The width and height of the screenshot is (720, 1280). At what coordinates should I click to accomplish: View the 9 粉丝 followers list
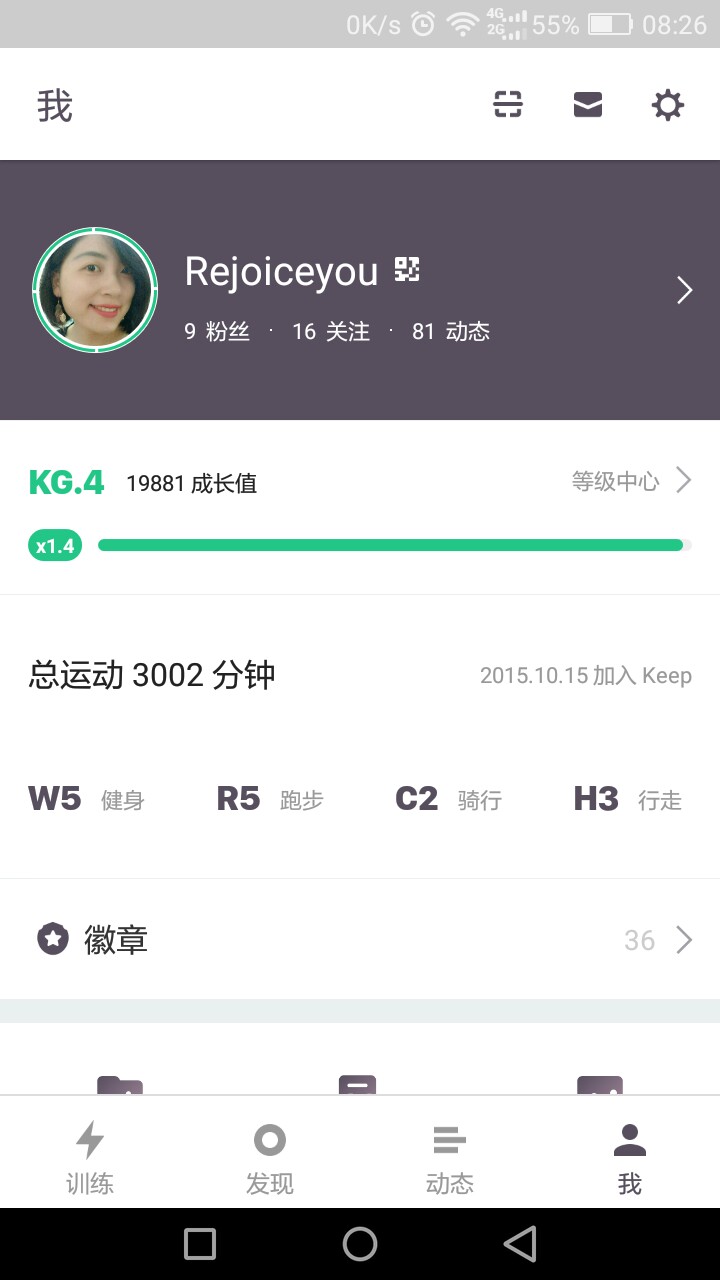pos(217,331)
